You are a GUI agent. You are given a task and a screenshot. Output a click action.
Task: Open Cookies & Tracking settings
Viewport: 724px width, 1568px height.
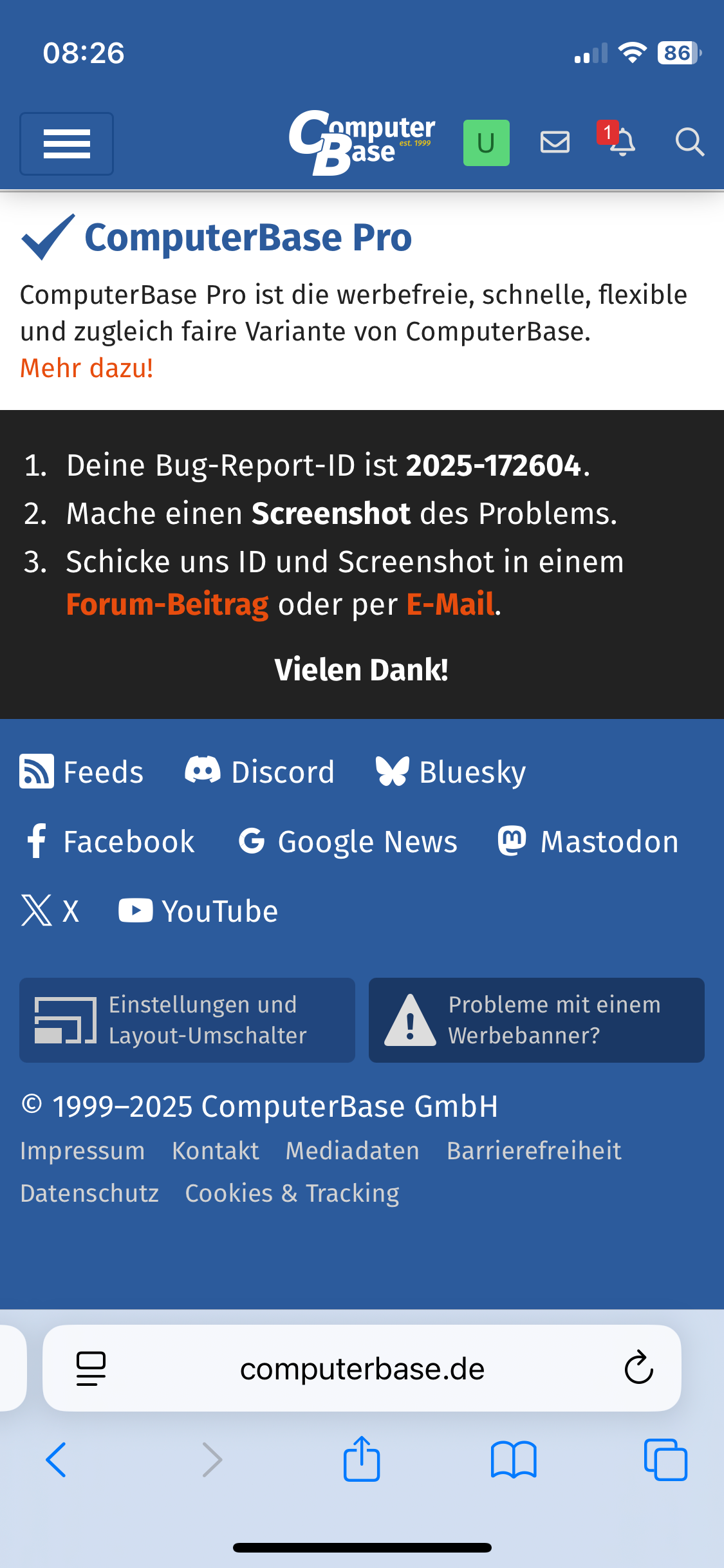pyautogui.click(x=292, y=1193)
